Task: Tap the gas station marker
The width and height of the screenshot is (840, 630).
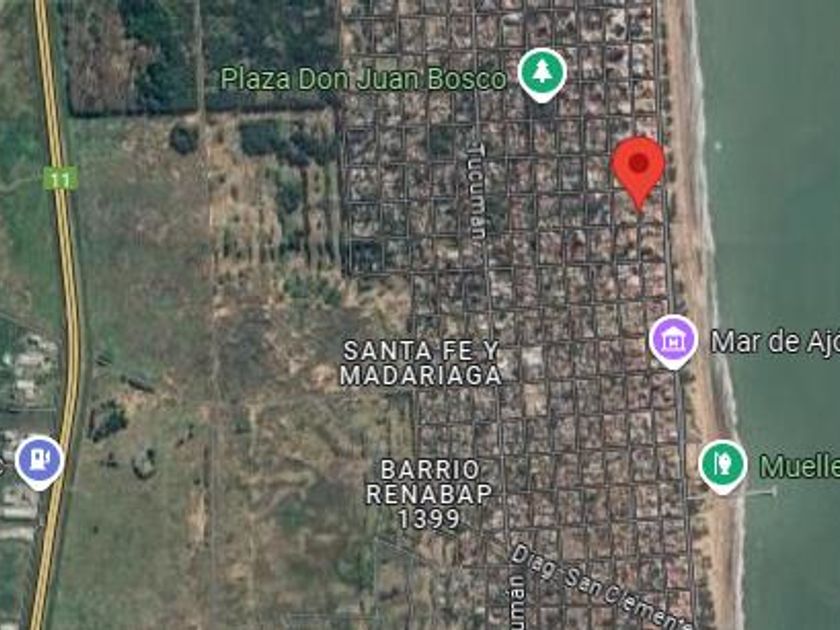Action: (39, 460)
